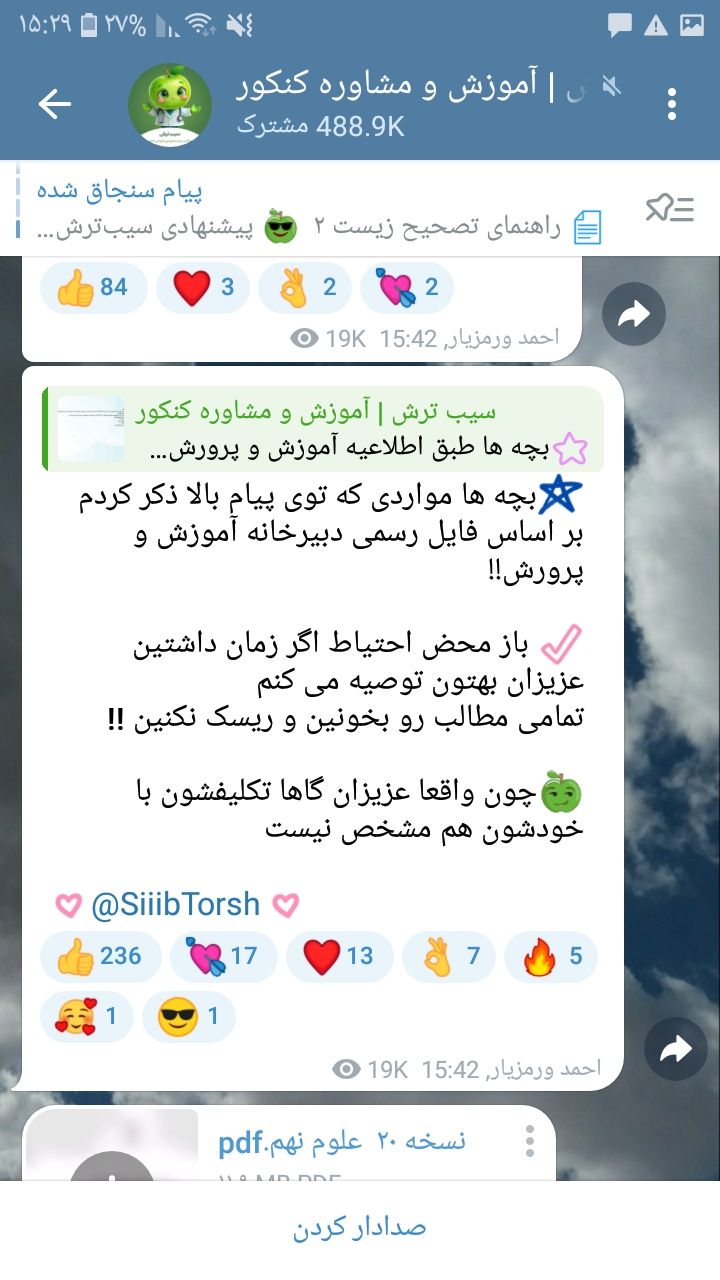Tap sunglasses face reaction showing 1
The image size is (720, 1280).
click(188, 1017)
